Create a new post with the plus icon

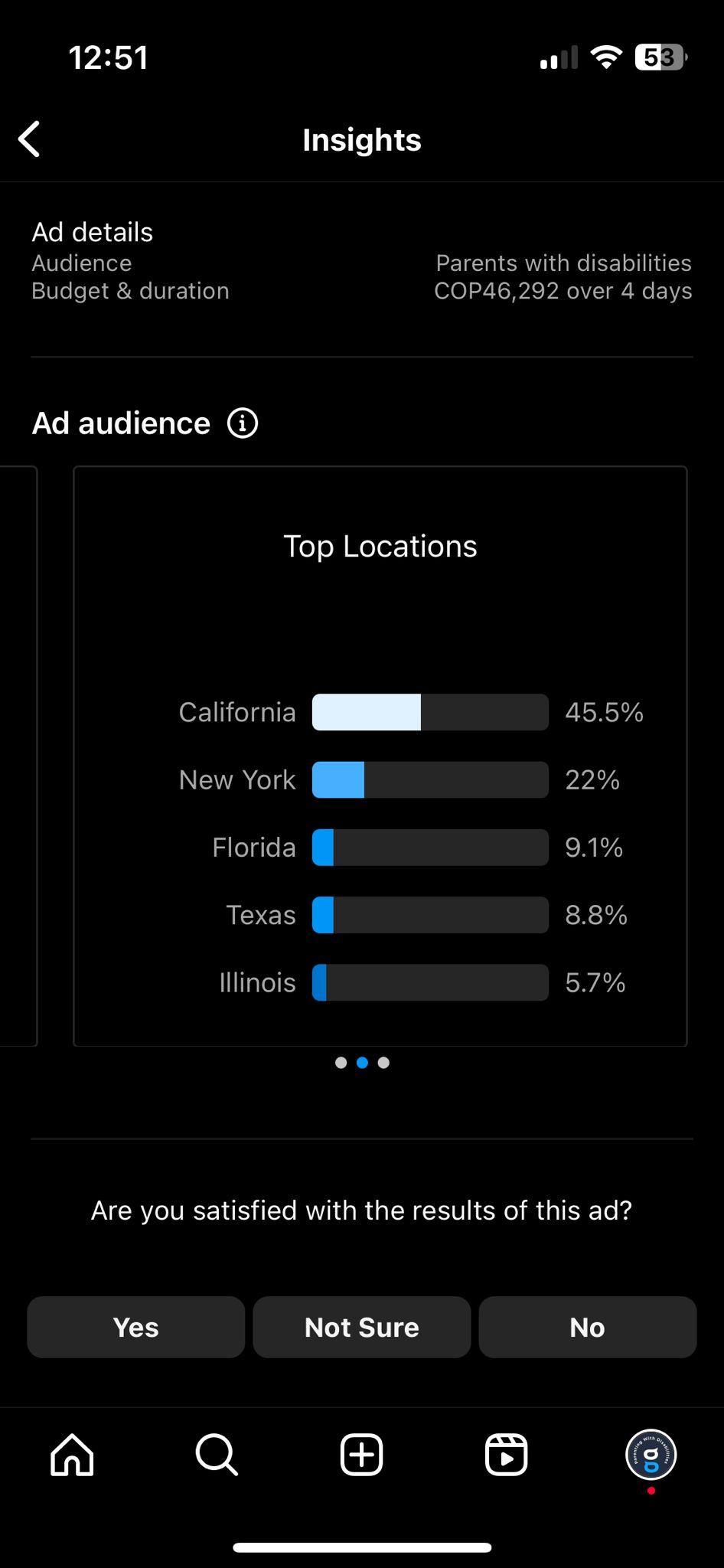click(361, 1454)
